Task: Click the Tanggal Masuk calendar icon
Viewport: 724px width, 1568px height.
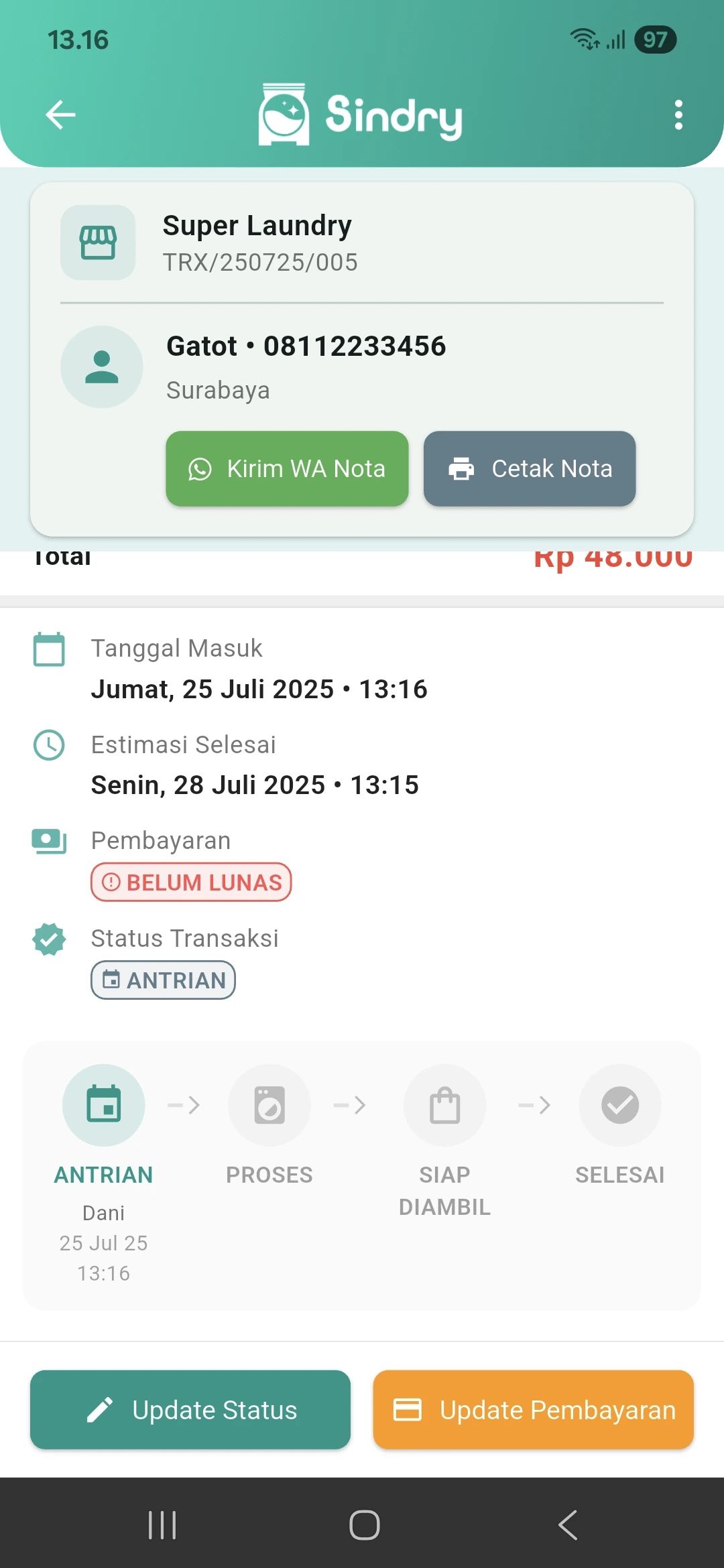Action: (48, 648)
